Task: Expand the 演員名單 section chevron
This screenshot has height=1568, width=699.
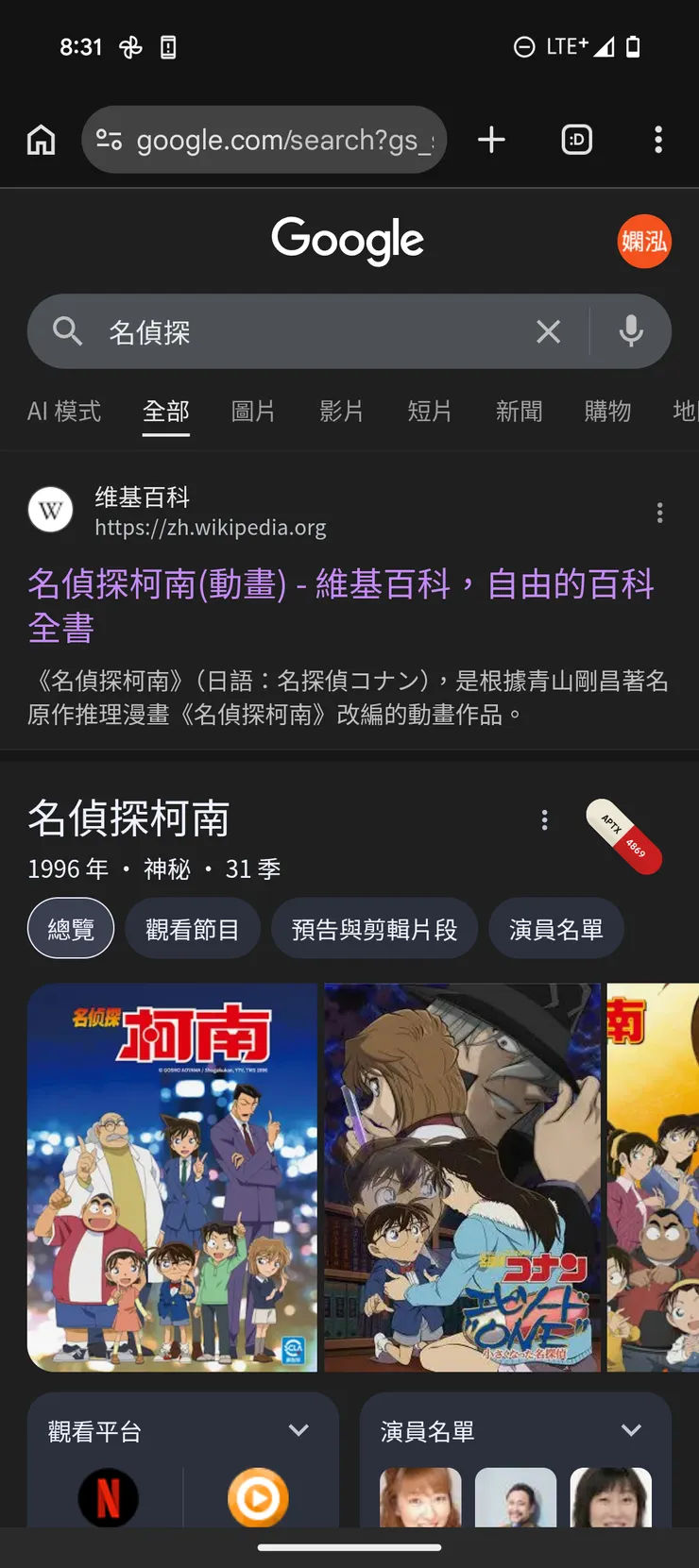Action: (631, 1431)
